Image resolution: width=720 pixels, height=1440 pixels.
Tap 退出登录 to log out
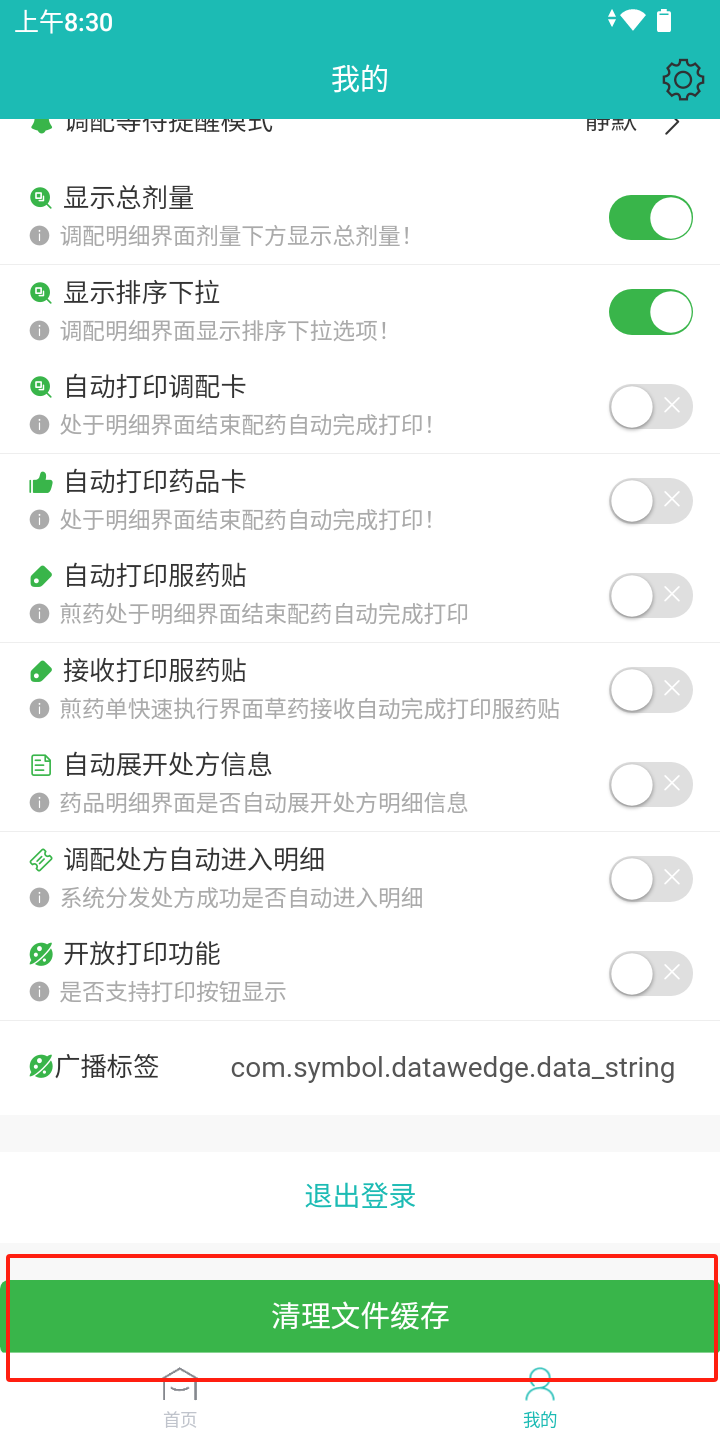tap(360, 1196)
